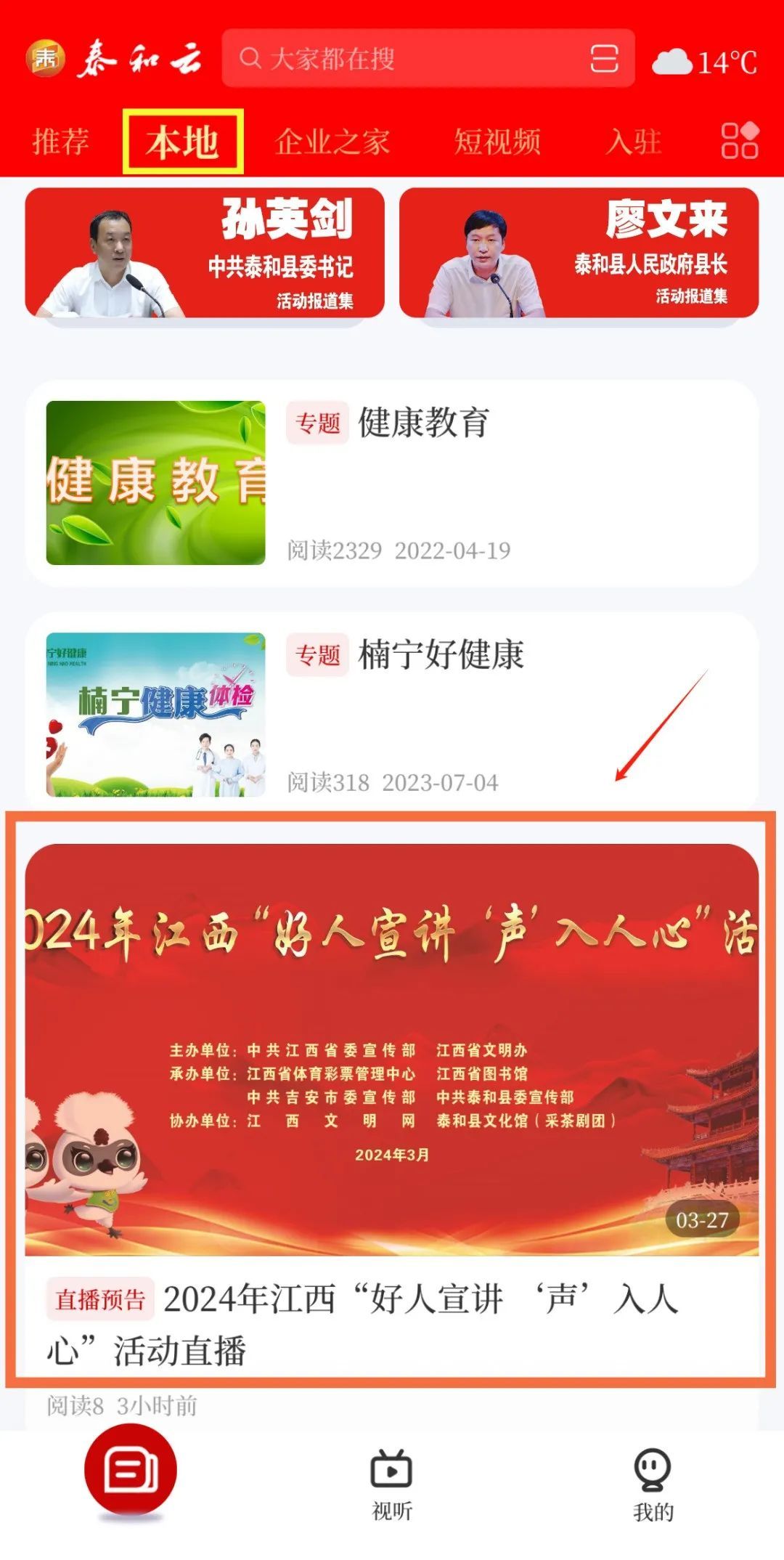
Task: Switch to the 视听 tab
Action: 392,1483
